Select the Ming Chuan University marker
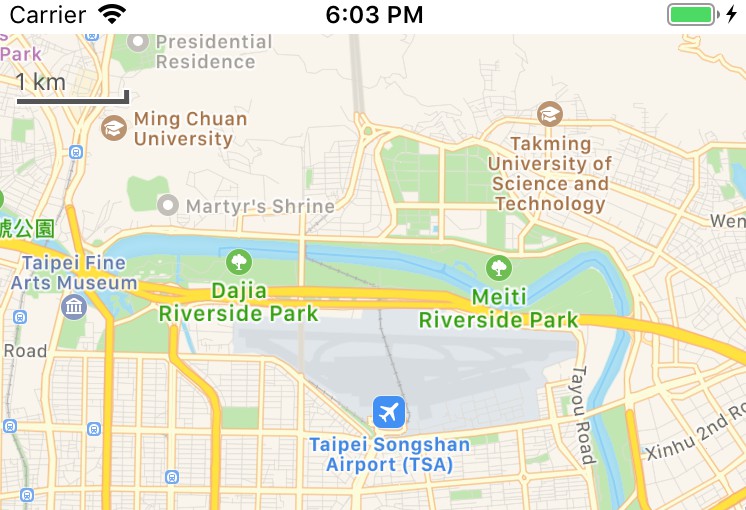The width and height of the screenshot is (746, 510). pos(114,128)
